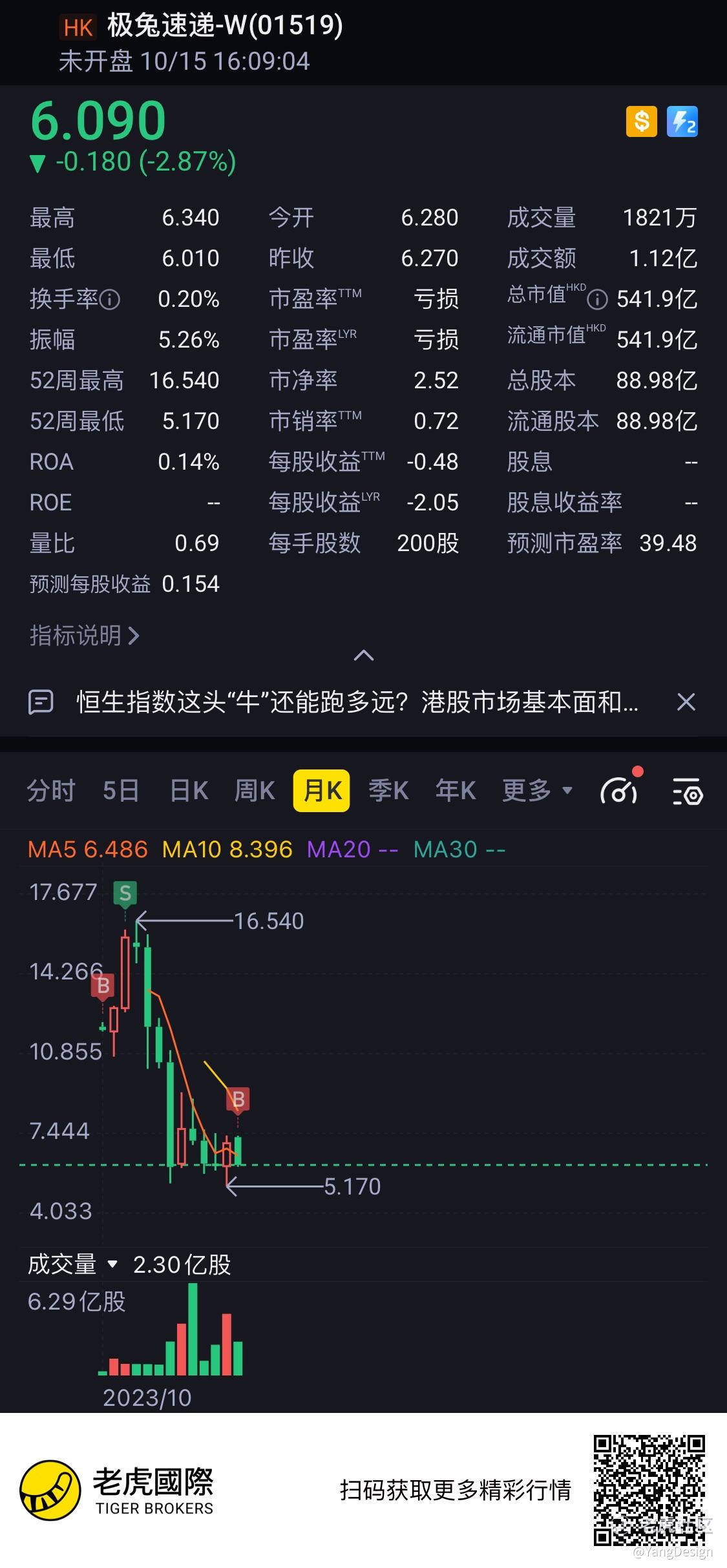Dismiss the 恒生指数 news banner

[686, 702]
